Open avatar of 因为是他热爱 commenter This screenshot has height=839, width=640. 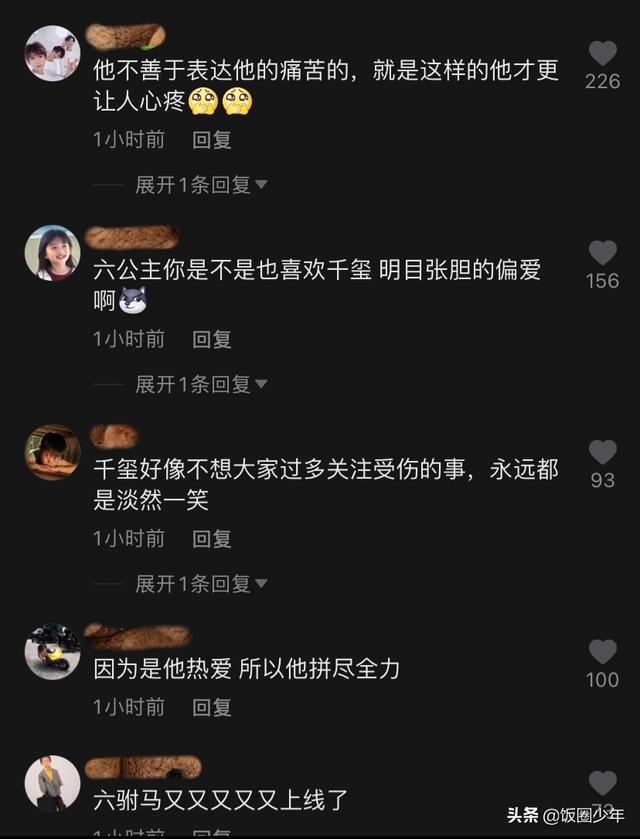tap(52, 652)
